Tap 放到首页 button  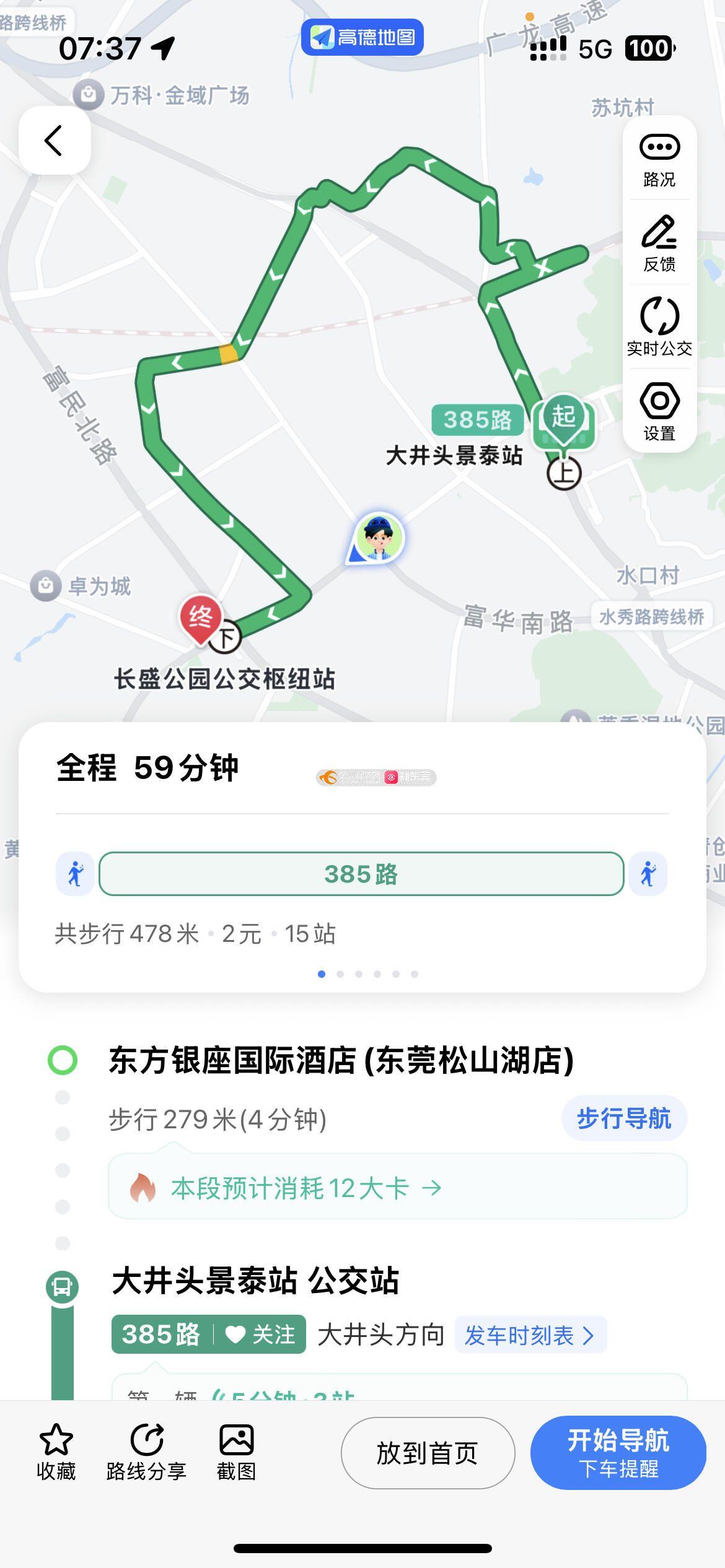pos(428,1453)
